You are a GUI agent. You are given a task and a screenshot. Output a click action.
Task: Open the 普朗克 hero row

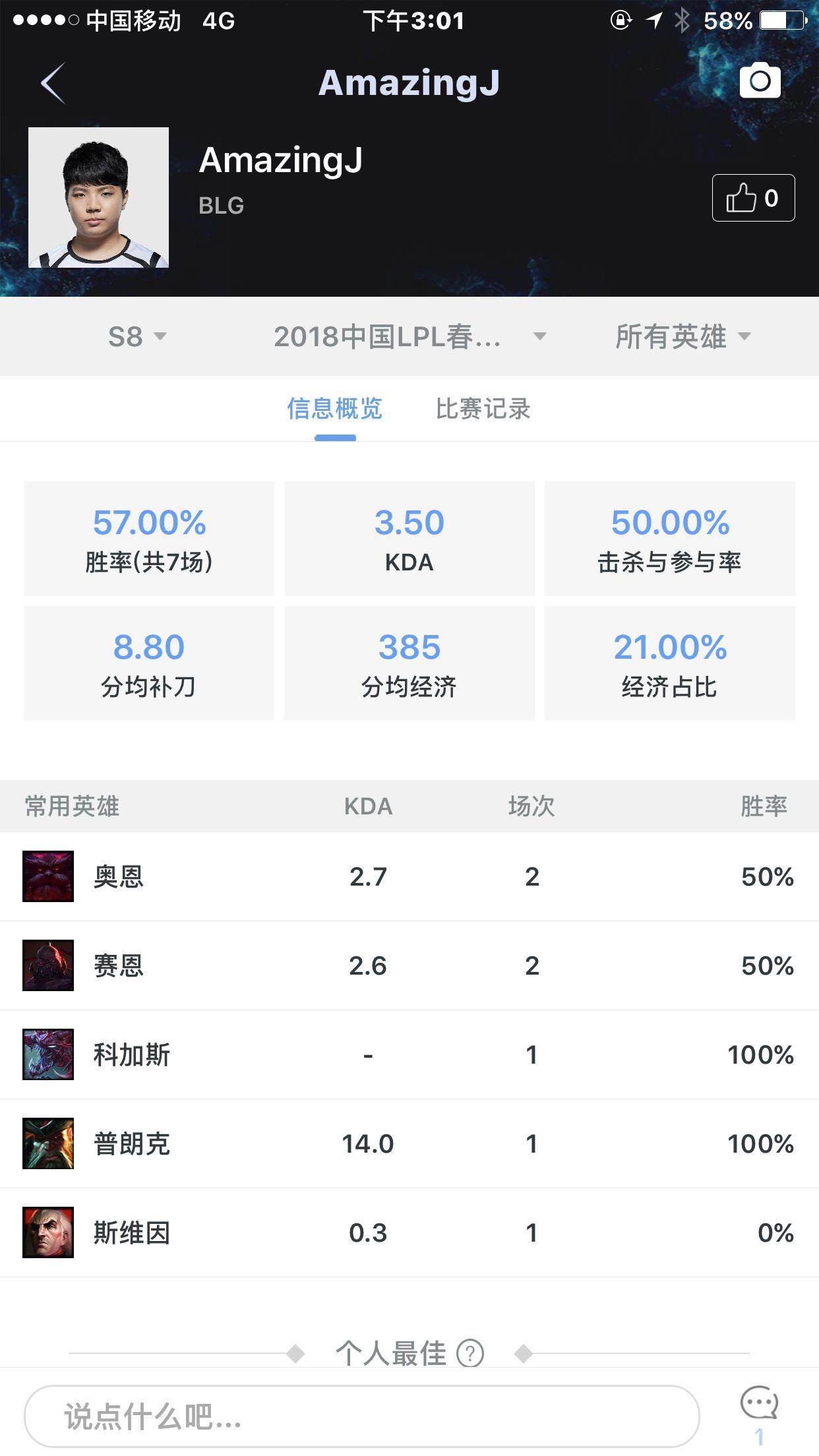pos(409,1143)
